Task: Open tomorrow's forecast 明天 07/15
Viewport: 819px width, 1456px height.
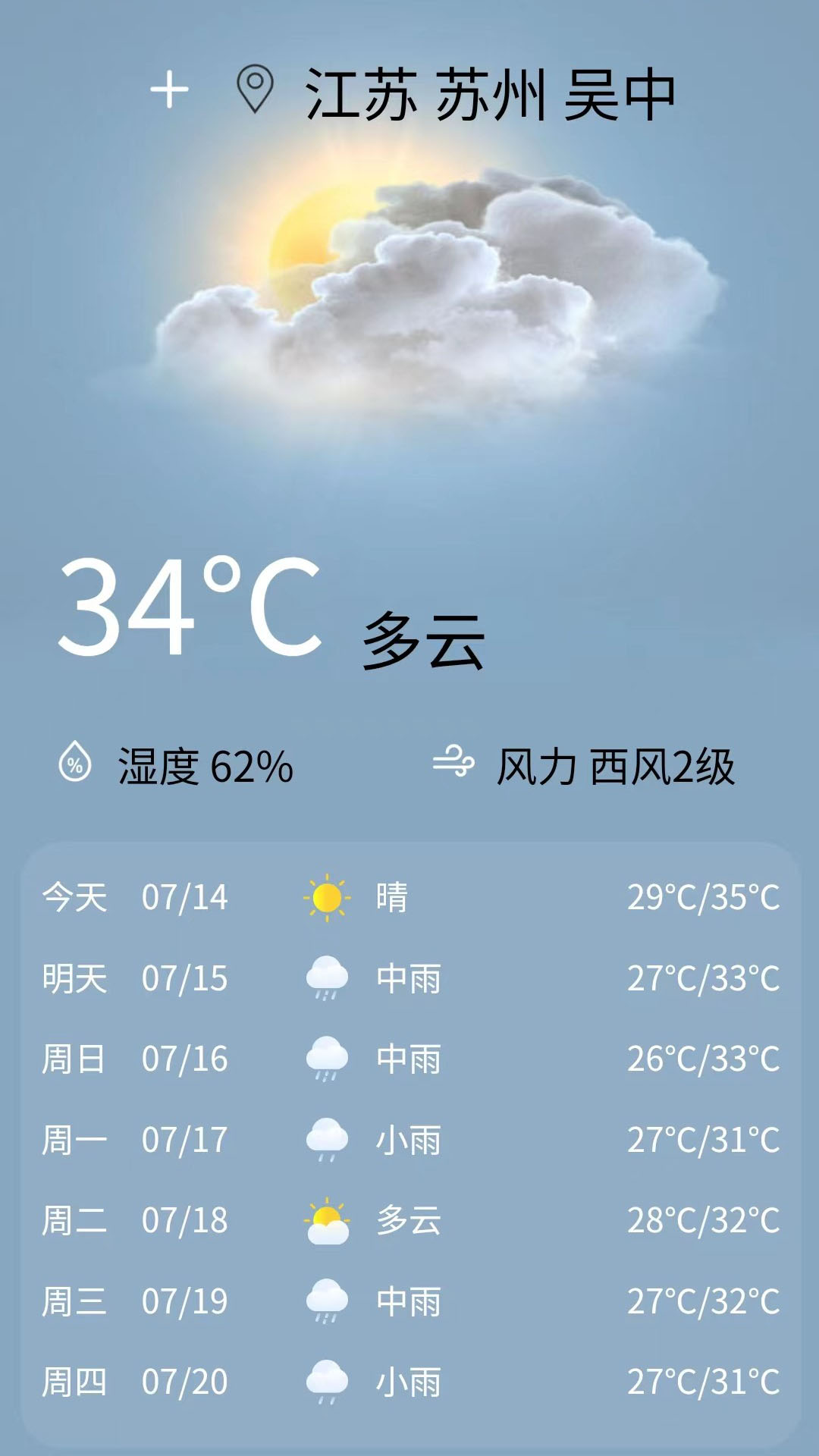Action: tap(409, 978)
